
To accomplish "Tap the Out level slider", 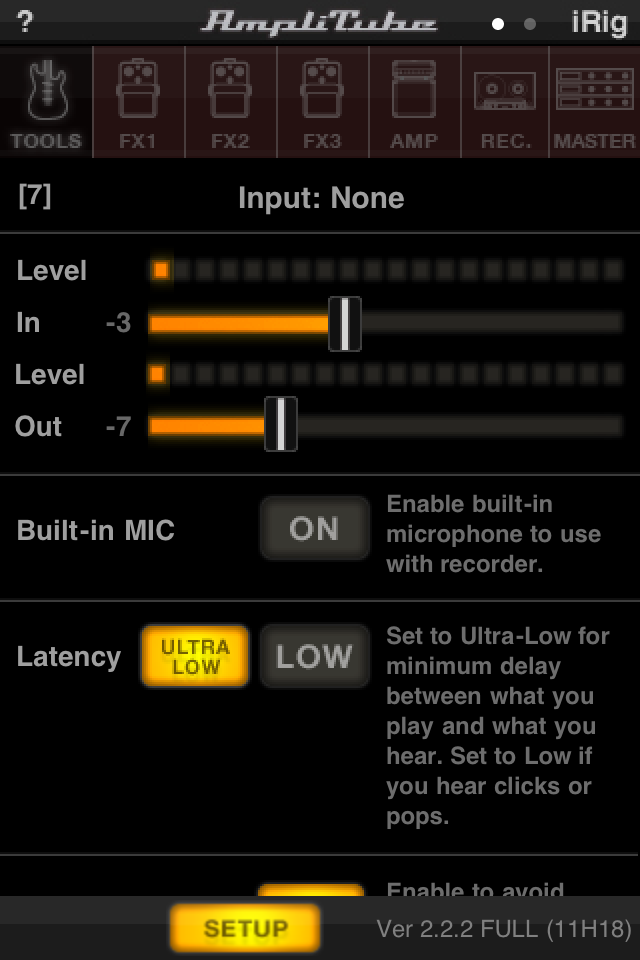I will click(x=281, y=425).
